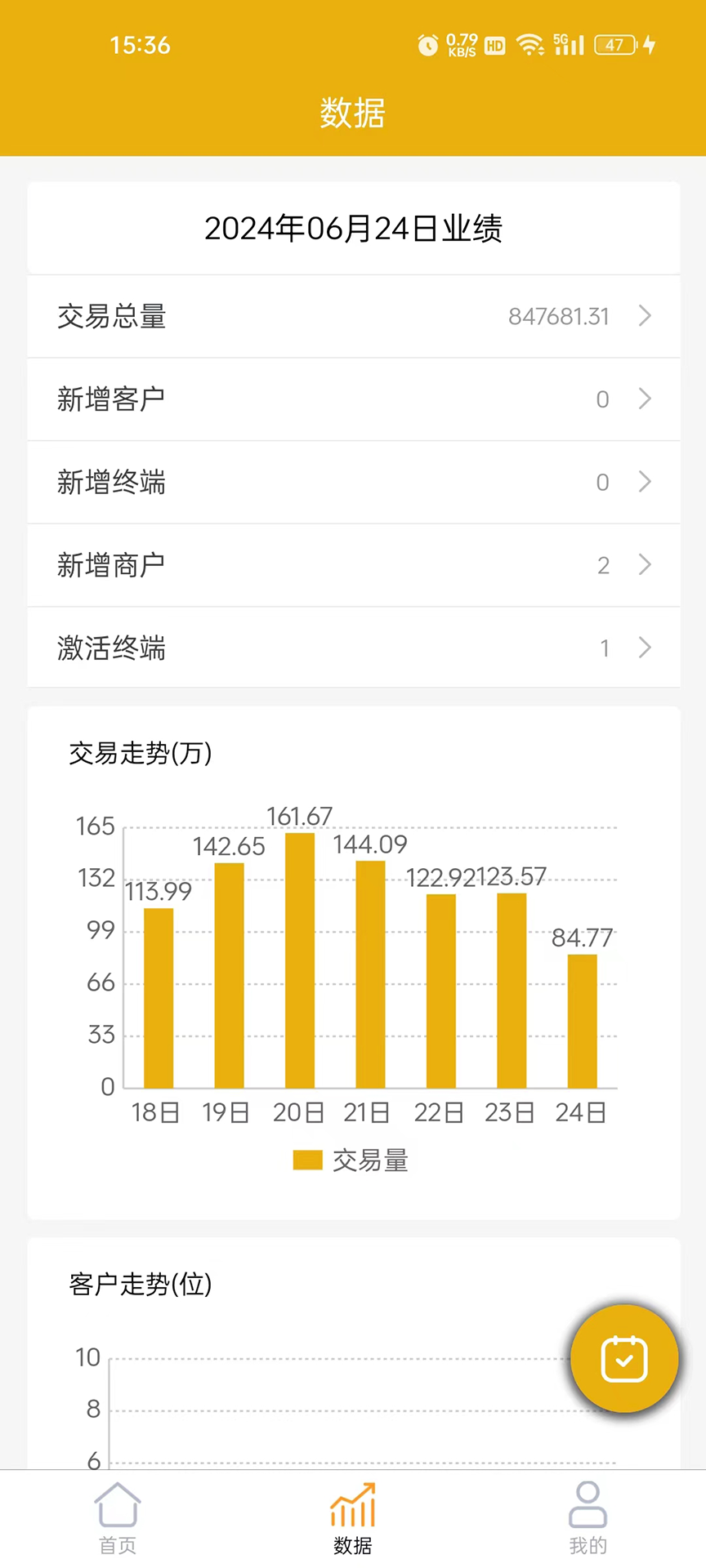Go to the 我的 tab
The image size is (706, 1568).
[x=588, y=1518]
